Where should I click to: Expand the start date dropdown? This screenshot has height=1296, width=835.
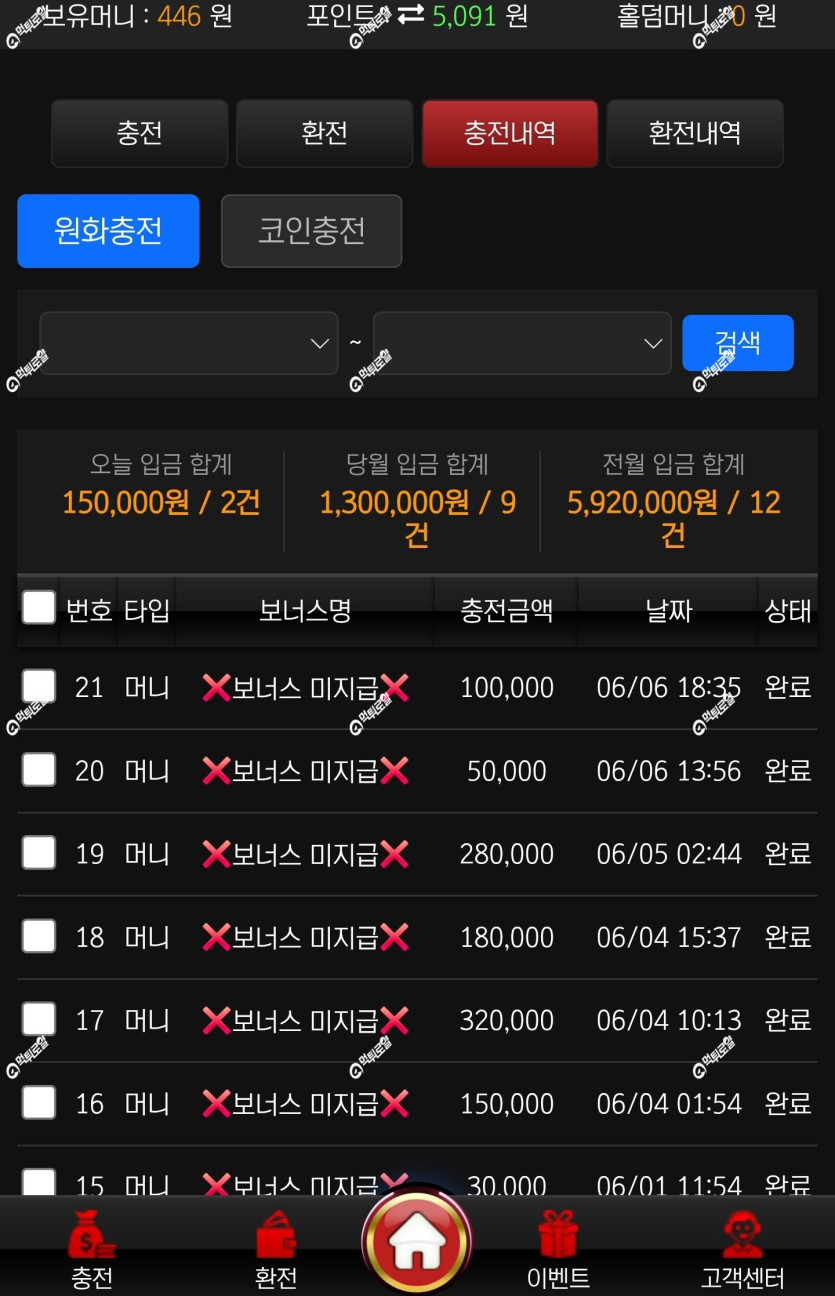click(189, 343)
